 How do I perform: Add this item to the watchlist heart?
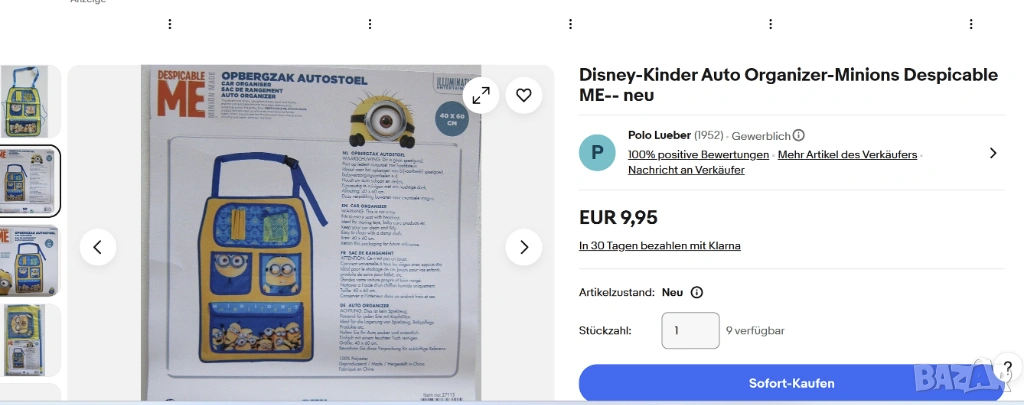tap(524, 96)
